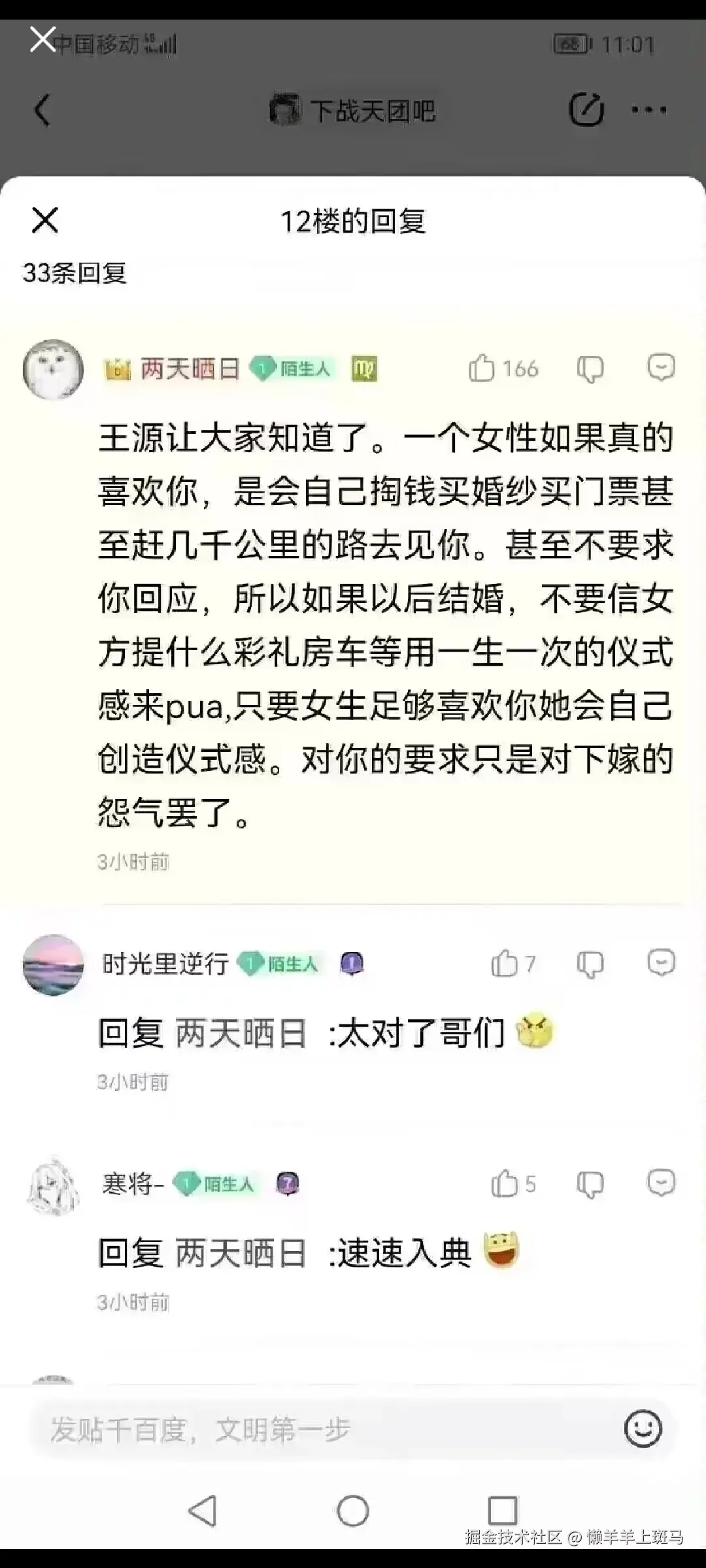Dislike 时光里逆行's reply
The width and height of the screenshot is (706, 1568).
[590, 964]
